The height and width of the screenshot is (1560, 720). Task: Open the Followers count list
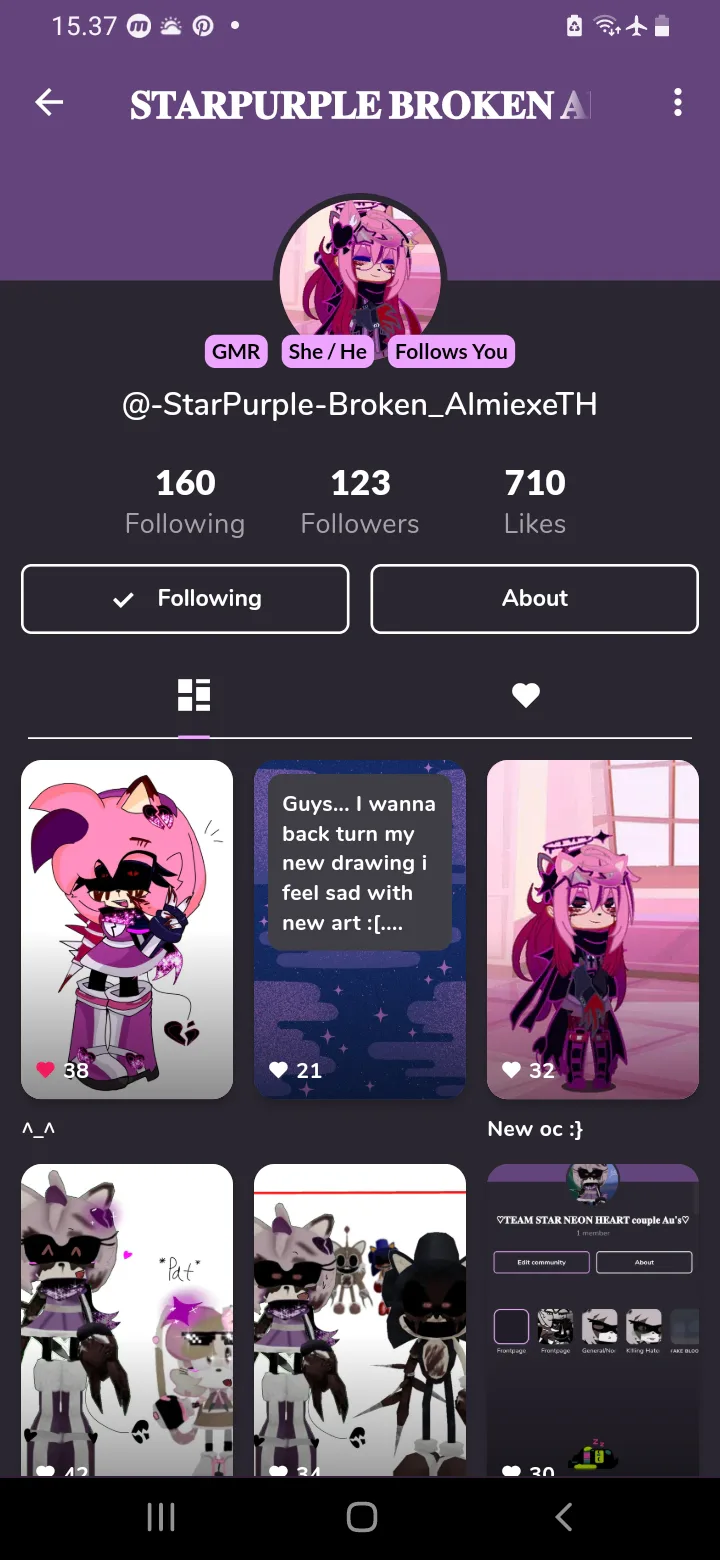click(x=360, y=501)
